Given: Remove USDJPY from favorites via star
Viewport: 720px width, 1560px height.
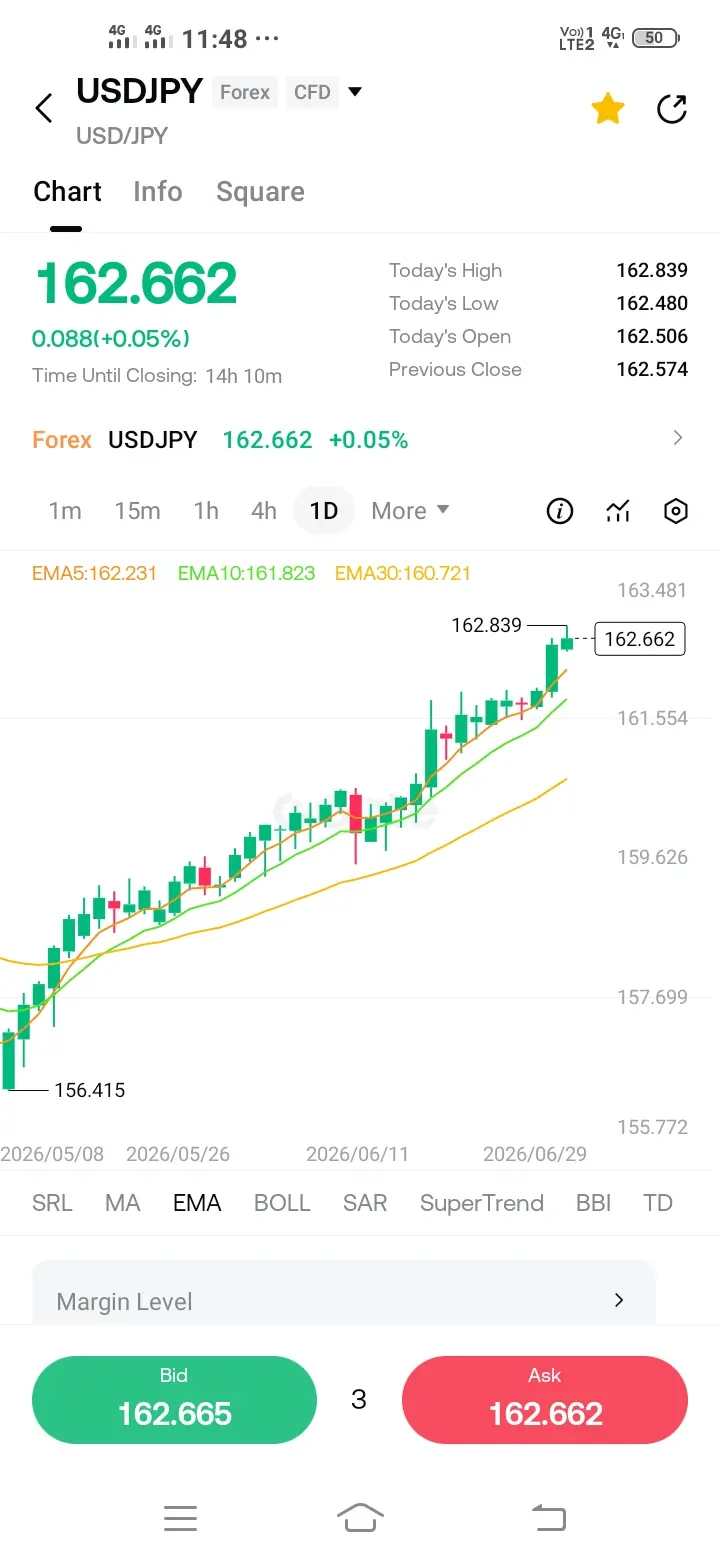Looking at the screenshot, I should (608, 108).
